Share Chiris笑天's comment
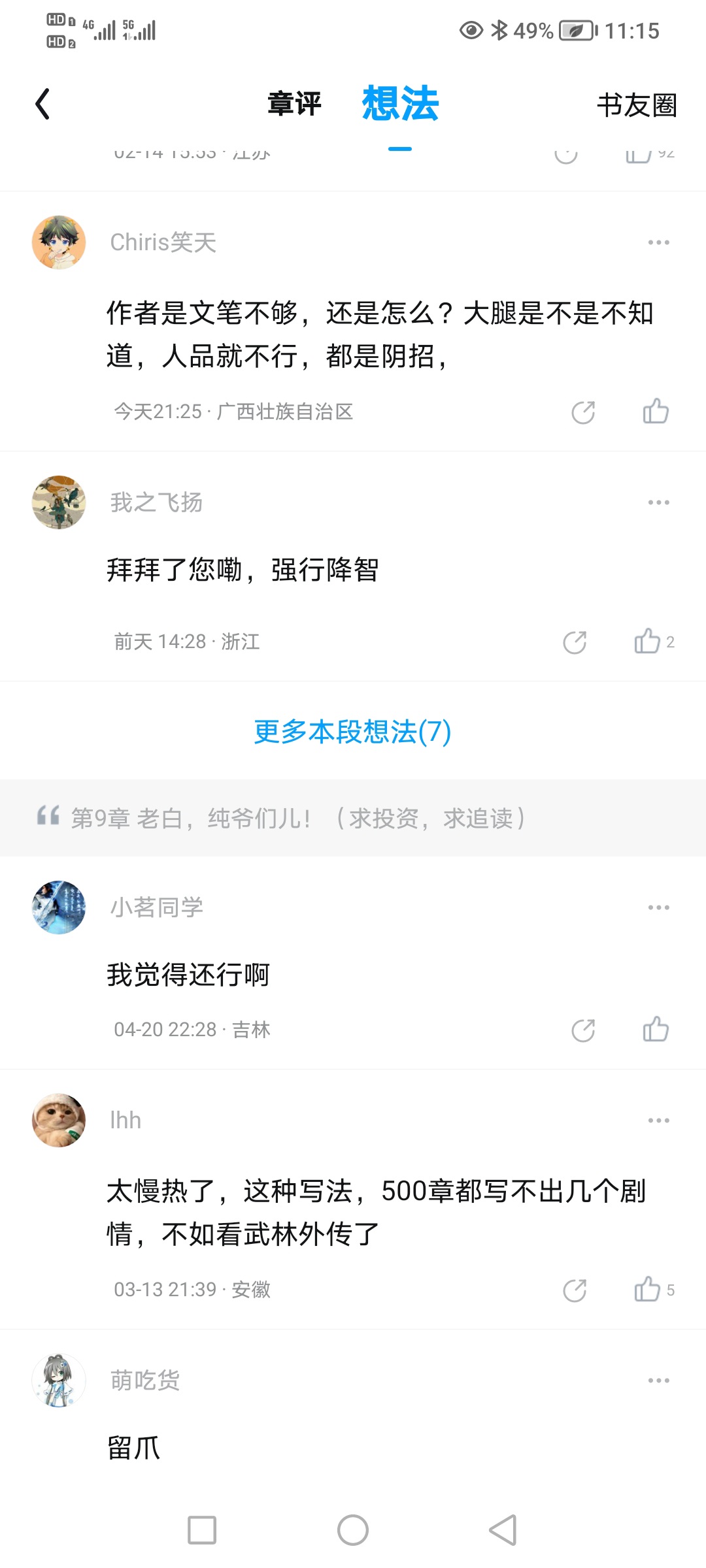Image resolution: width=706 pixels, height=1568 pixels. [x=583, y=412]
